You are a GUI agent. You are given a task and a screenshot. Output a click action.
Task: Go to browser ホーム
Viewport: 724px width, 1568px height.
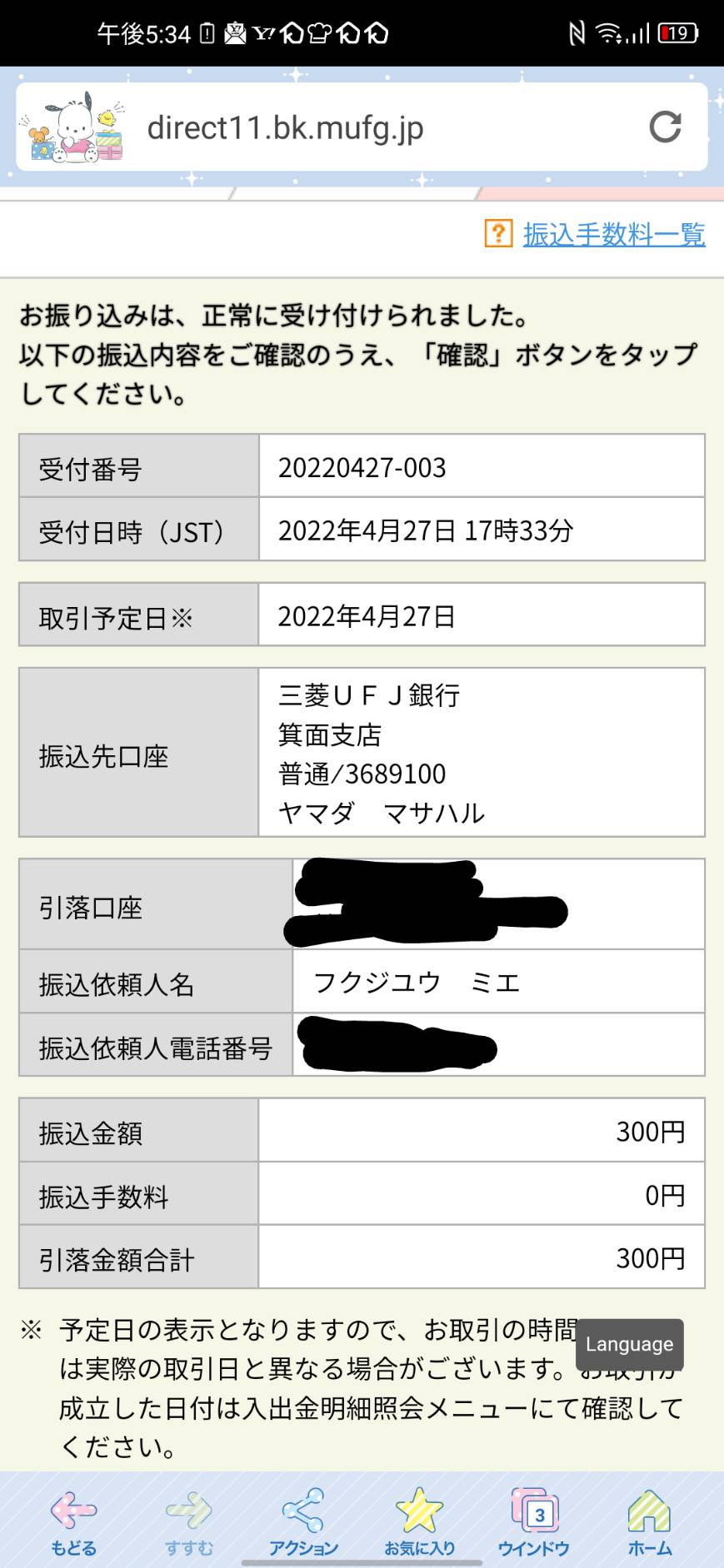(650, 1522)
